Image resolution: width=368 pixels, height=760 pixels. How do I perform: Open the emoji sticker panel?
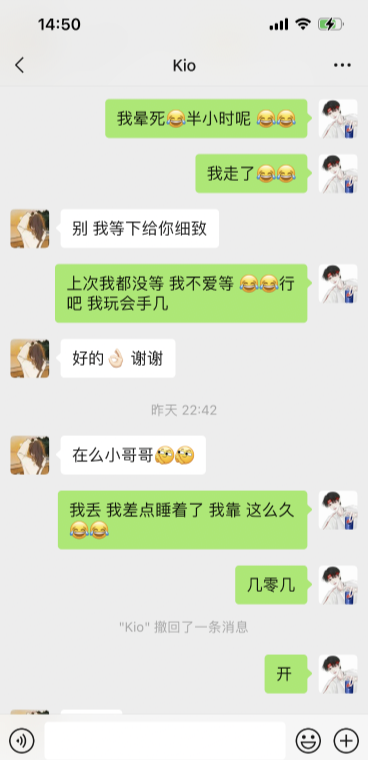coord(308,740)
